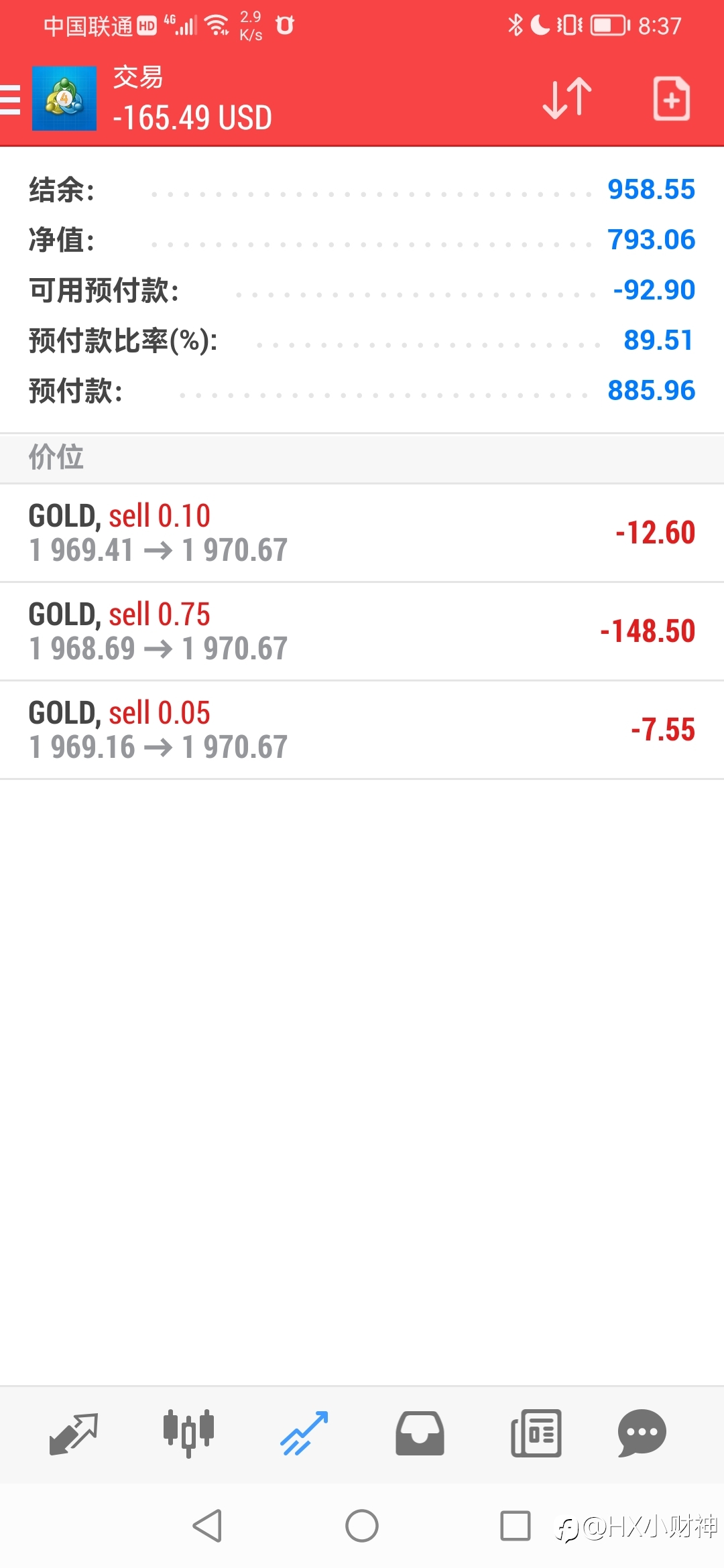The width and height of the screenshot is (724, 1568).
Task: Tap the sort arrows icon
Action: (x=567, y=99)
